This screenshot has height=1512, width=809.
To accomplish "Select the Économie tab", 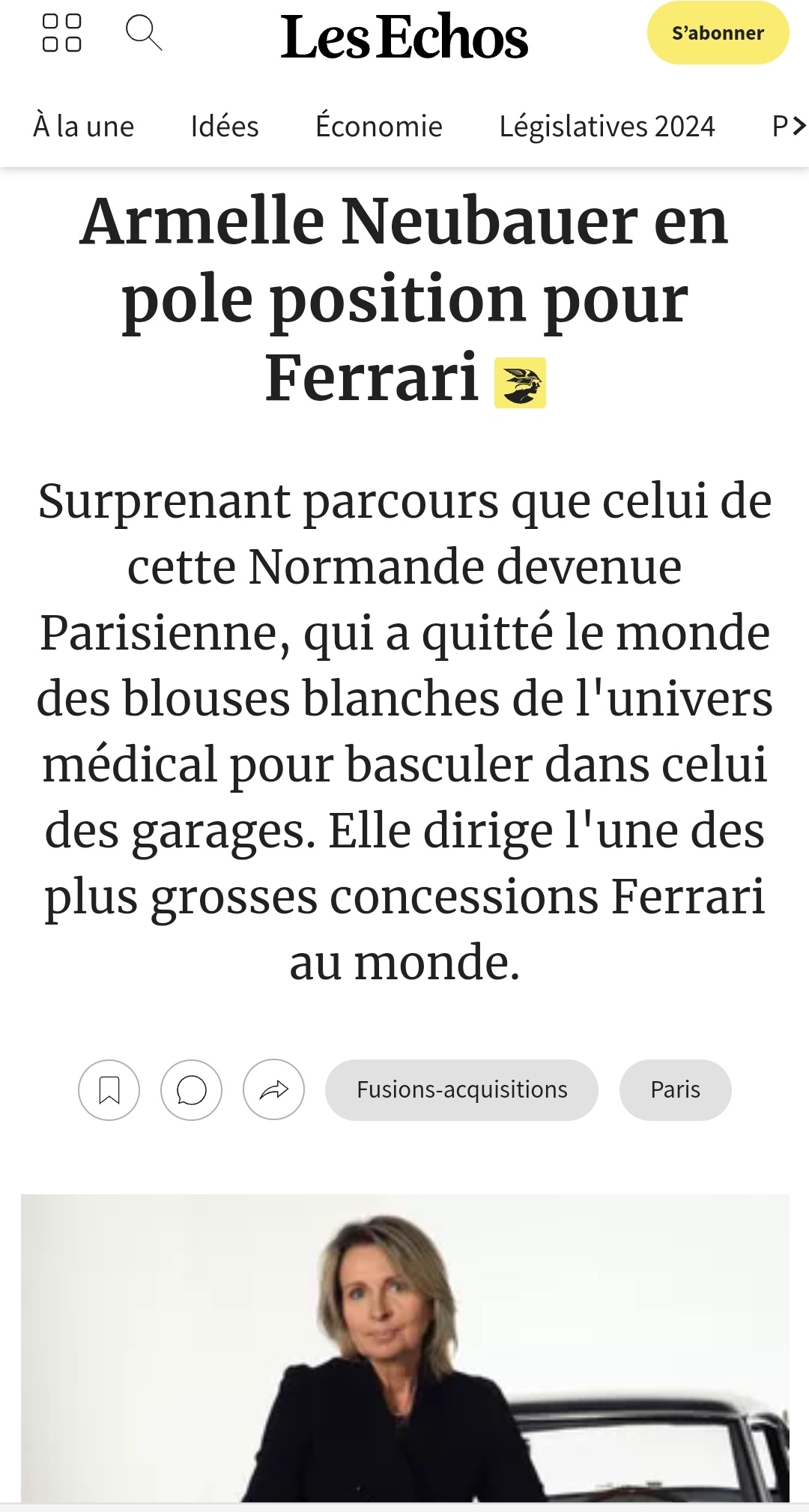I will 379,126.
